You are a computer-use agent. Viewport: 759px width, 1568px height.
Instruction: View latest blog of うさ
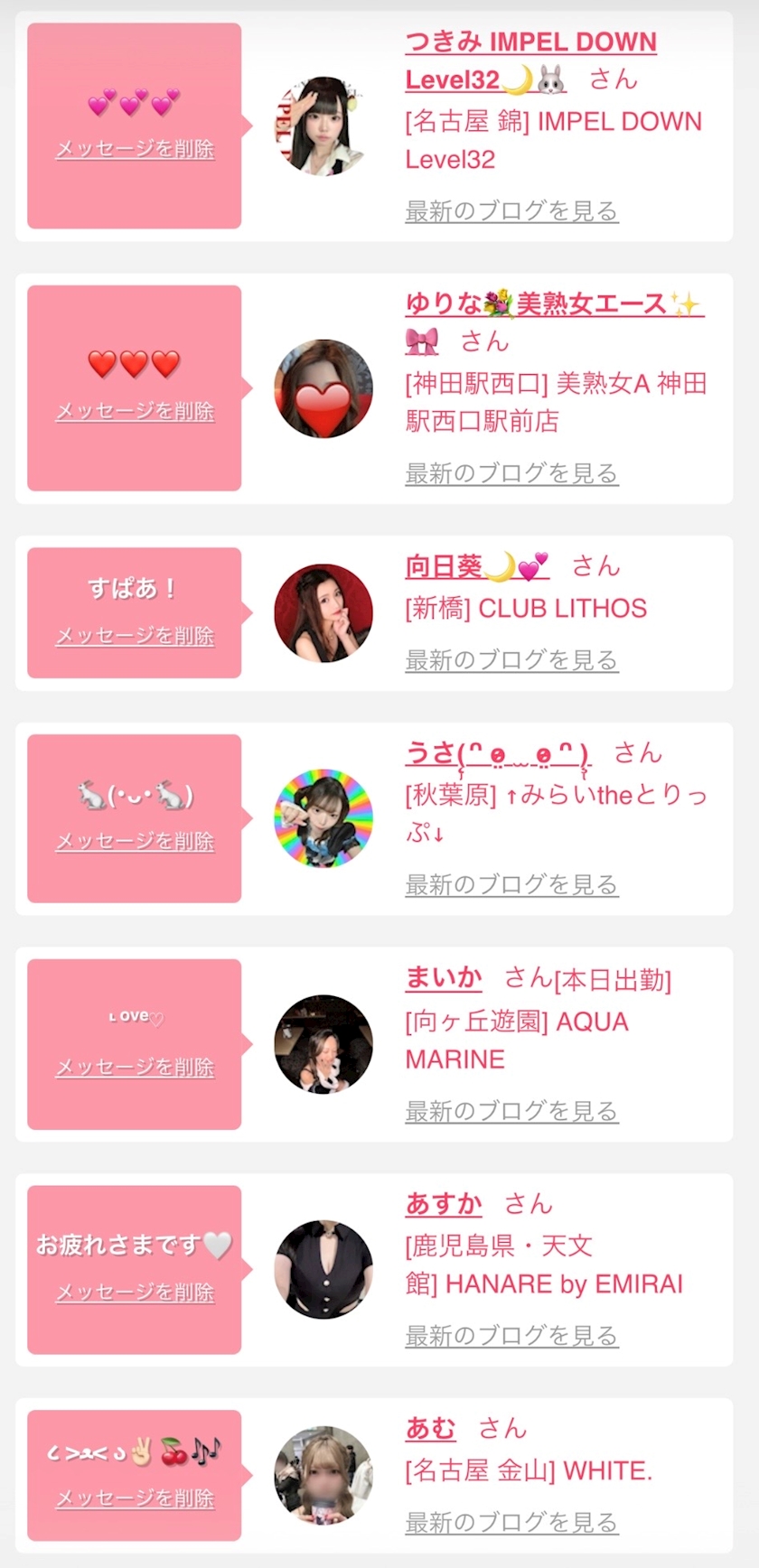click(511, 884)
